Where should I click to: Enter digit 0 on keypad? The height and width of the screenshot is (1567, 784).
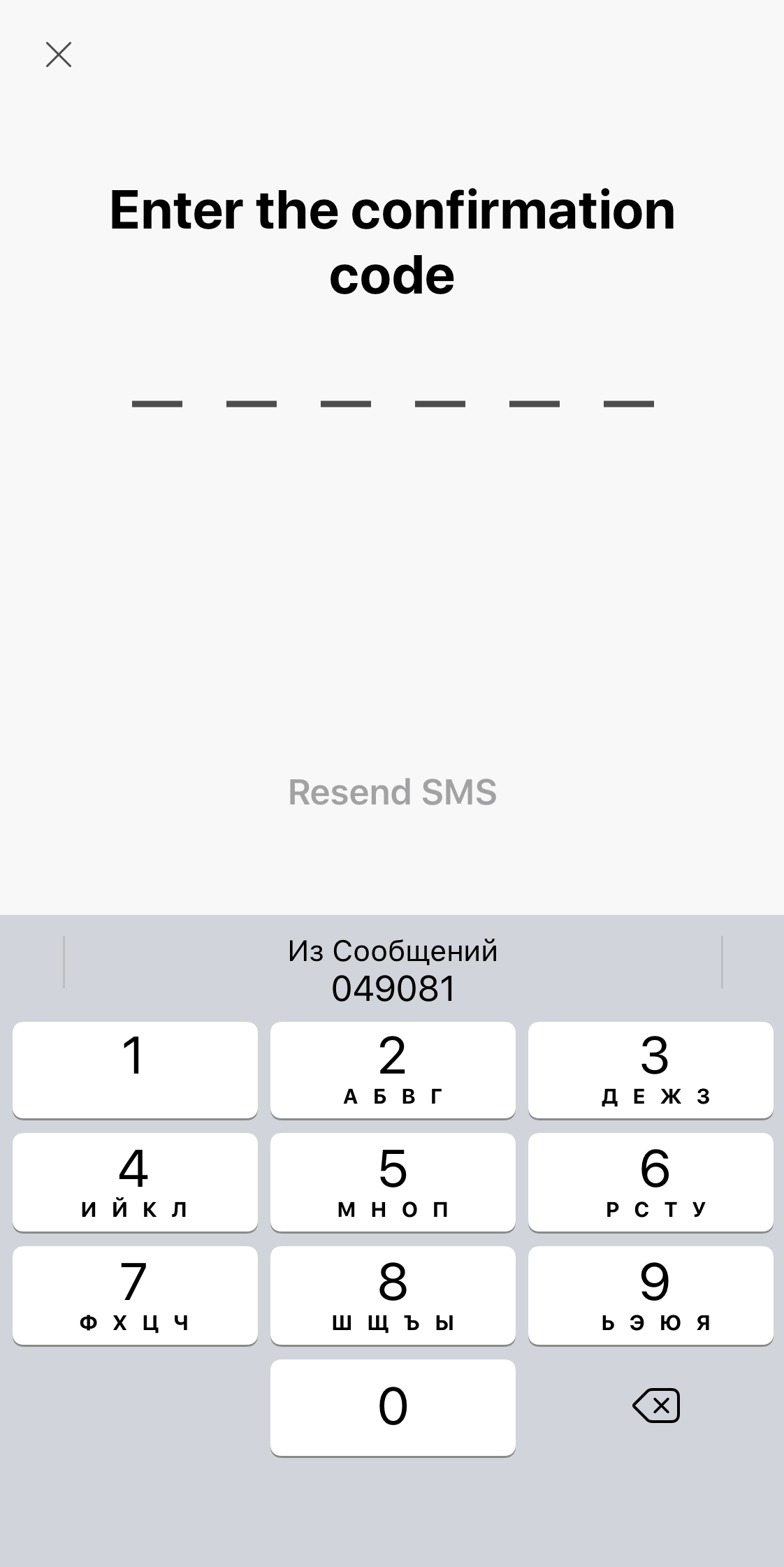tap(393, 1408)
